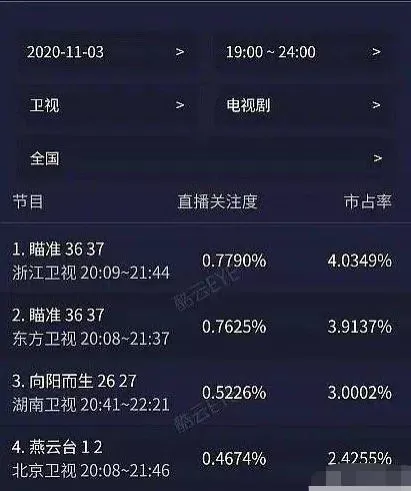
Task: Open the date picker showing 2020-11-03
Action: coord(106,52)
